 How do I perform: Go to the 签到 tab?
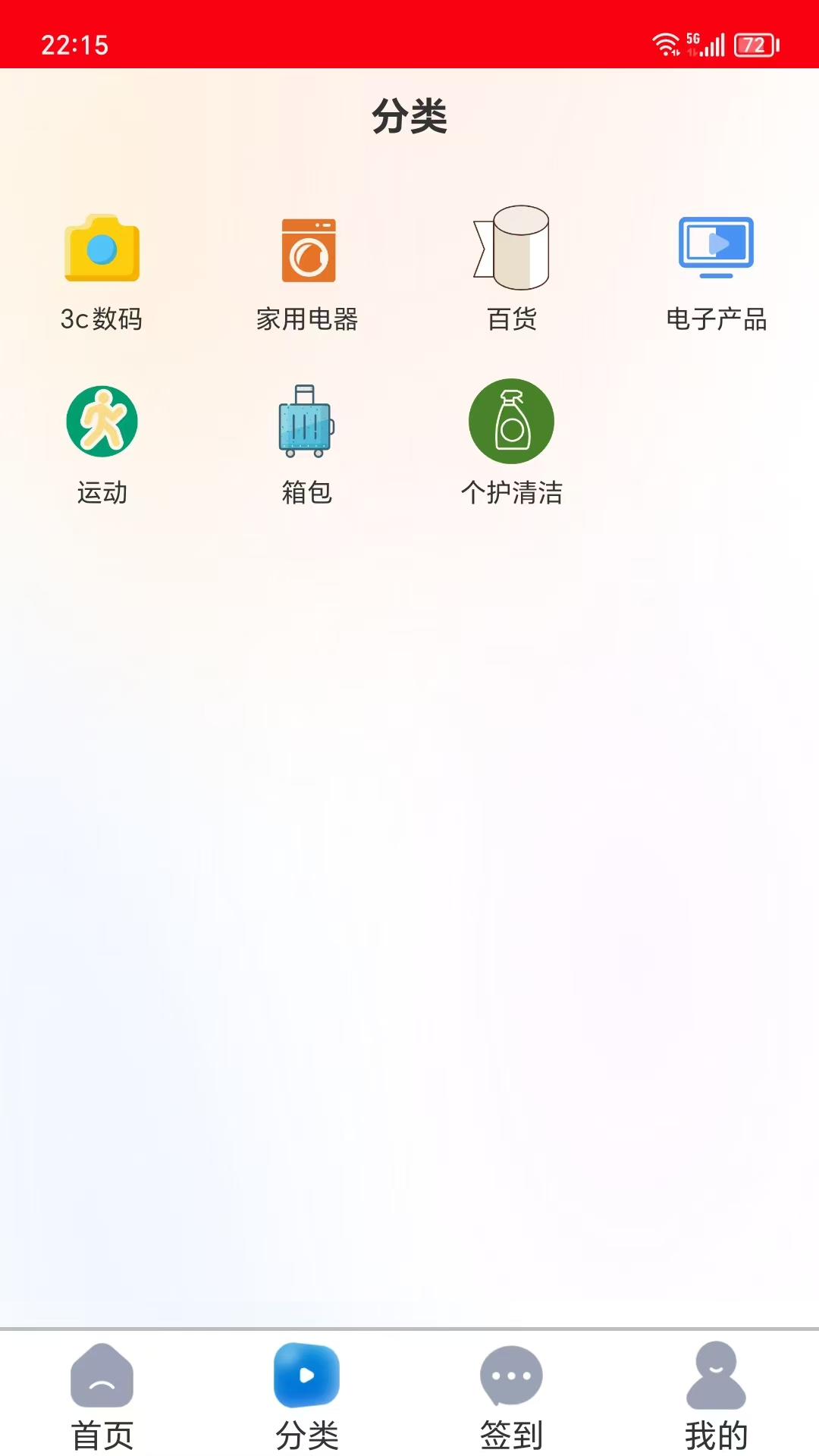(512, 1395)
